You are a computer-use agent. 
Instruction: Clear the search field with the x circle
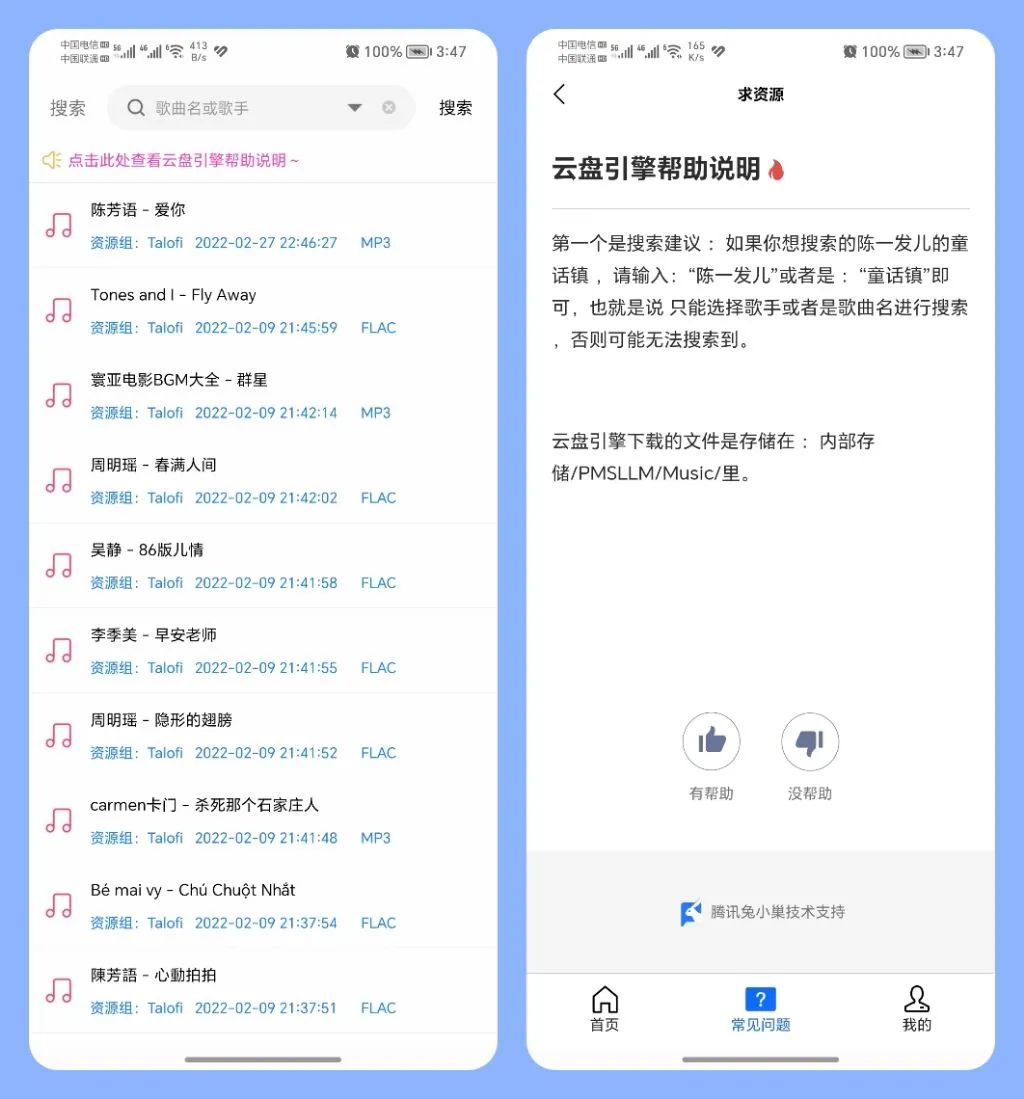(387, 107)
